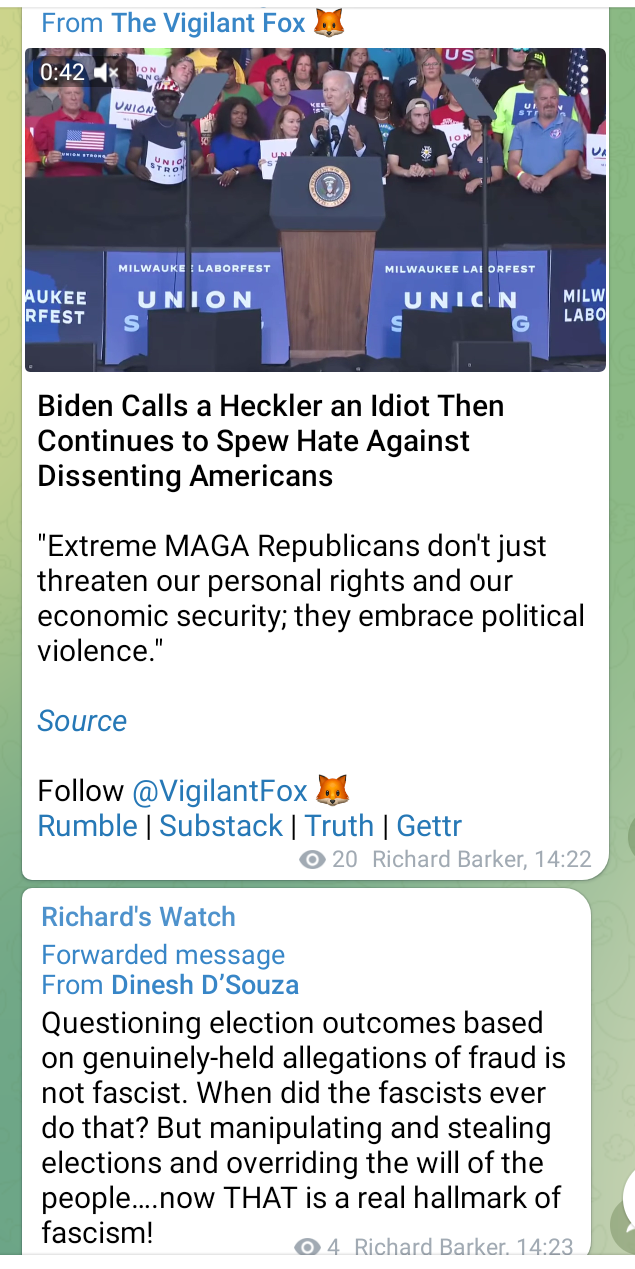
Task: Go to the Gettr link
Action: coord(429,826)
